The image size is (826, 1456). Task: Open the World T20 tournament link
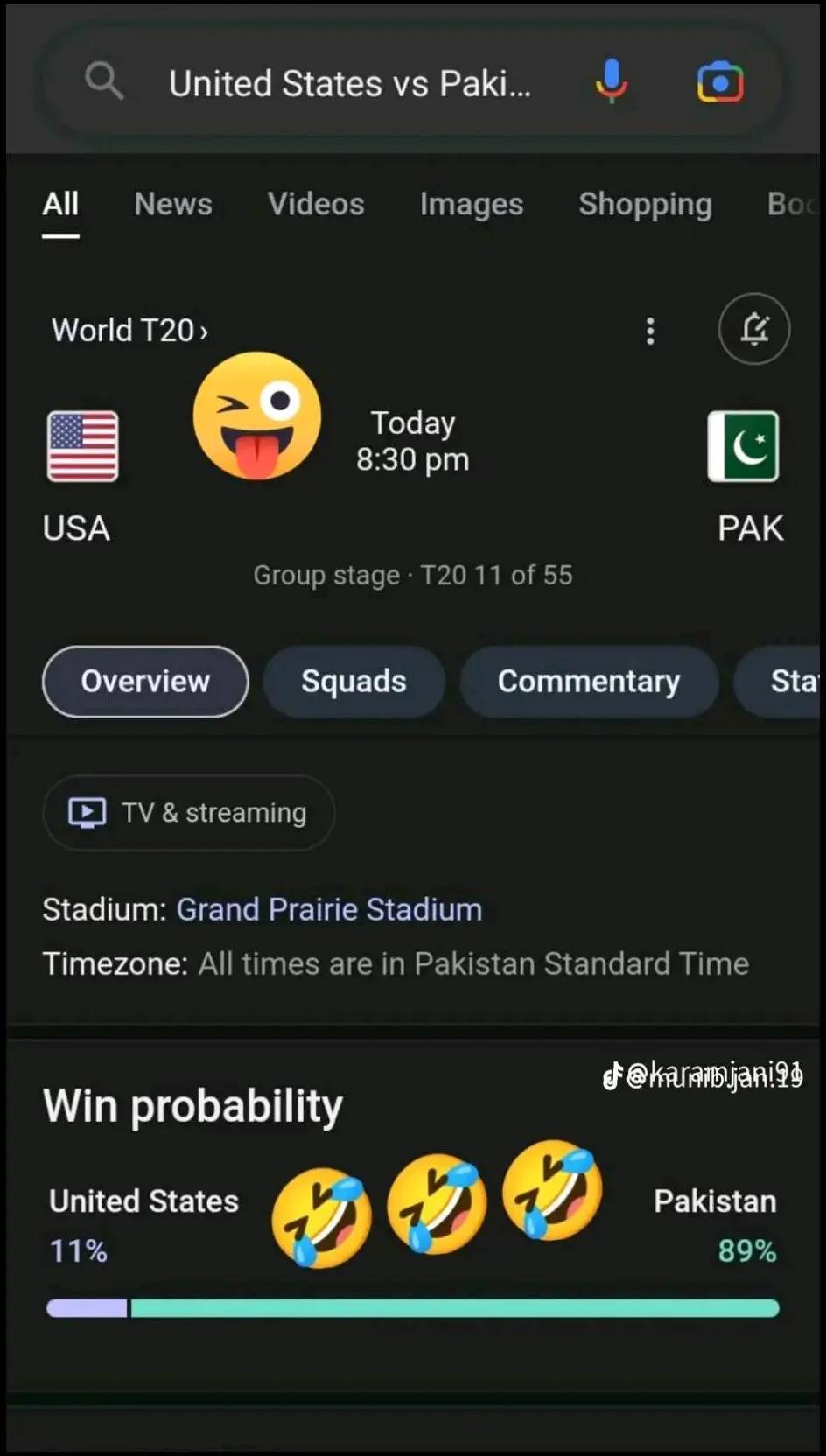[129, 331]
